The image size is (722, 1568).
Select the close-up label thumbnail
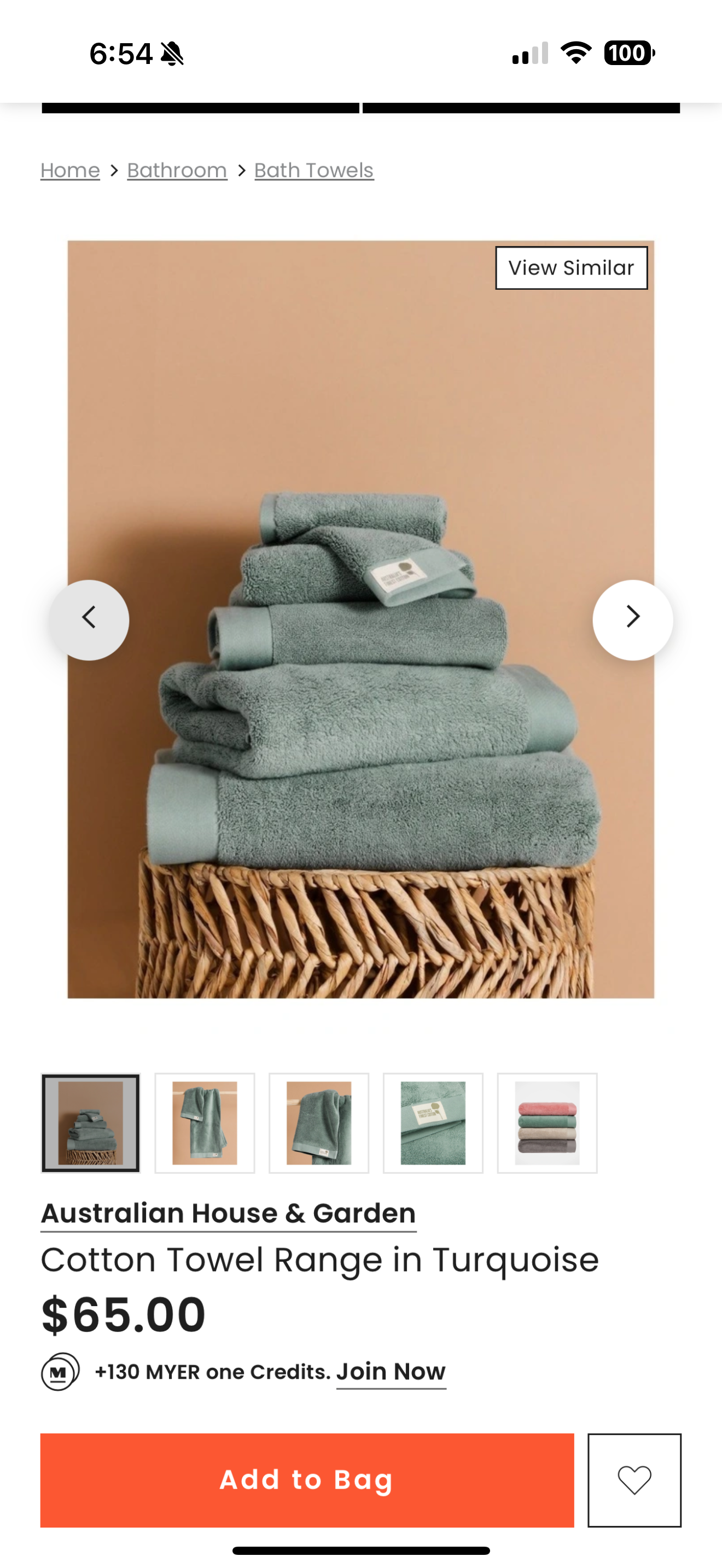click(x=433, y=1123)
